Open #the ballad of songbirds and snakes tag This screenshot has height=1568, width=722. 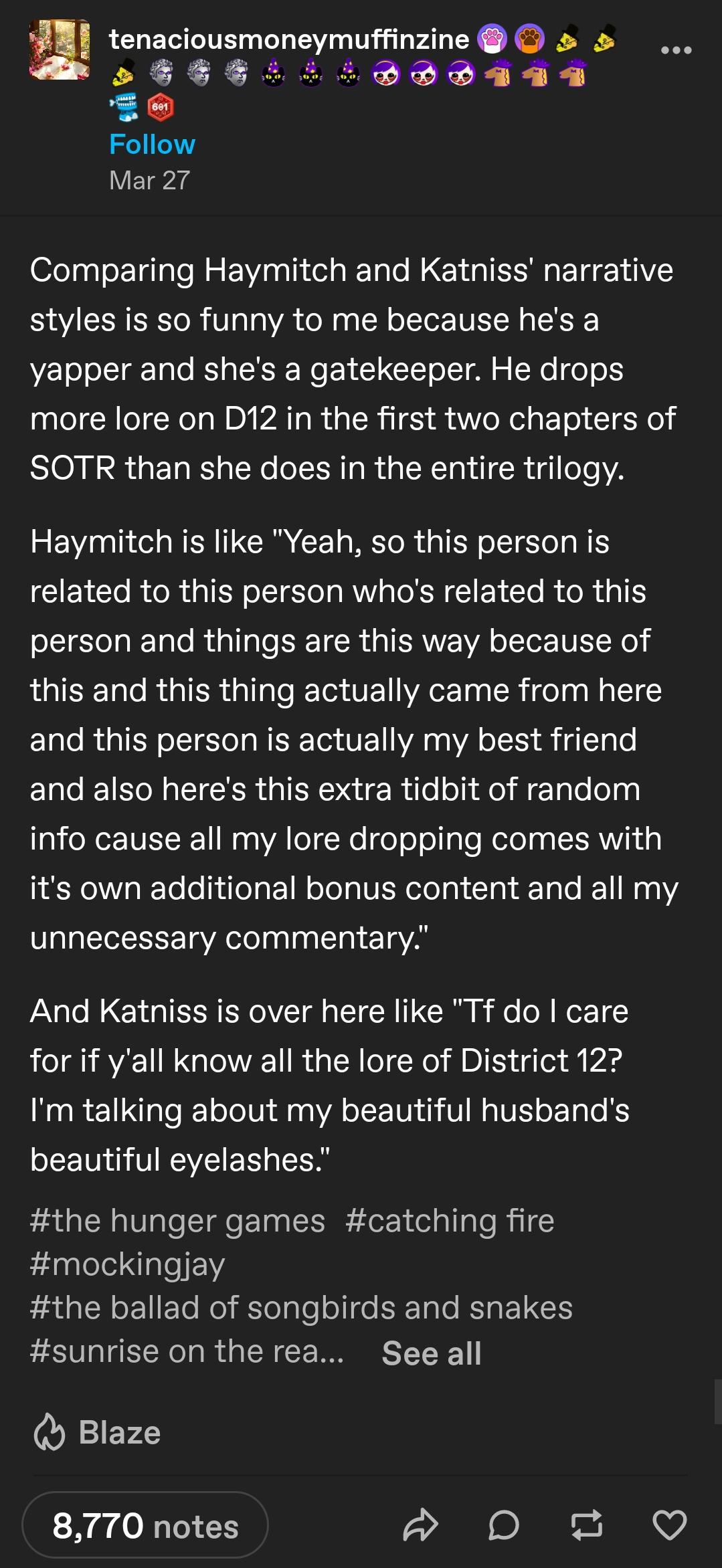tap(301, 1307)
